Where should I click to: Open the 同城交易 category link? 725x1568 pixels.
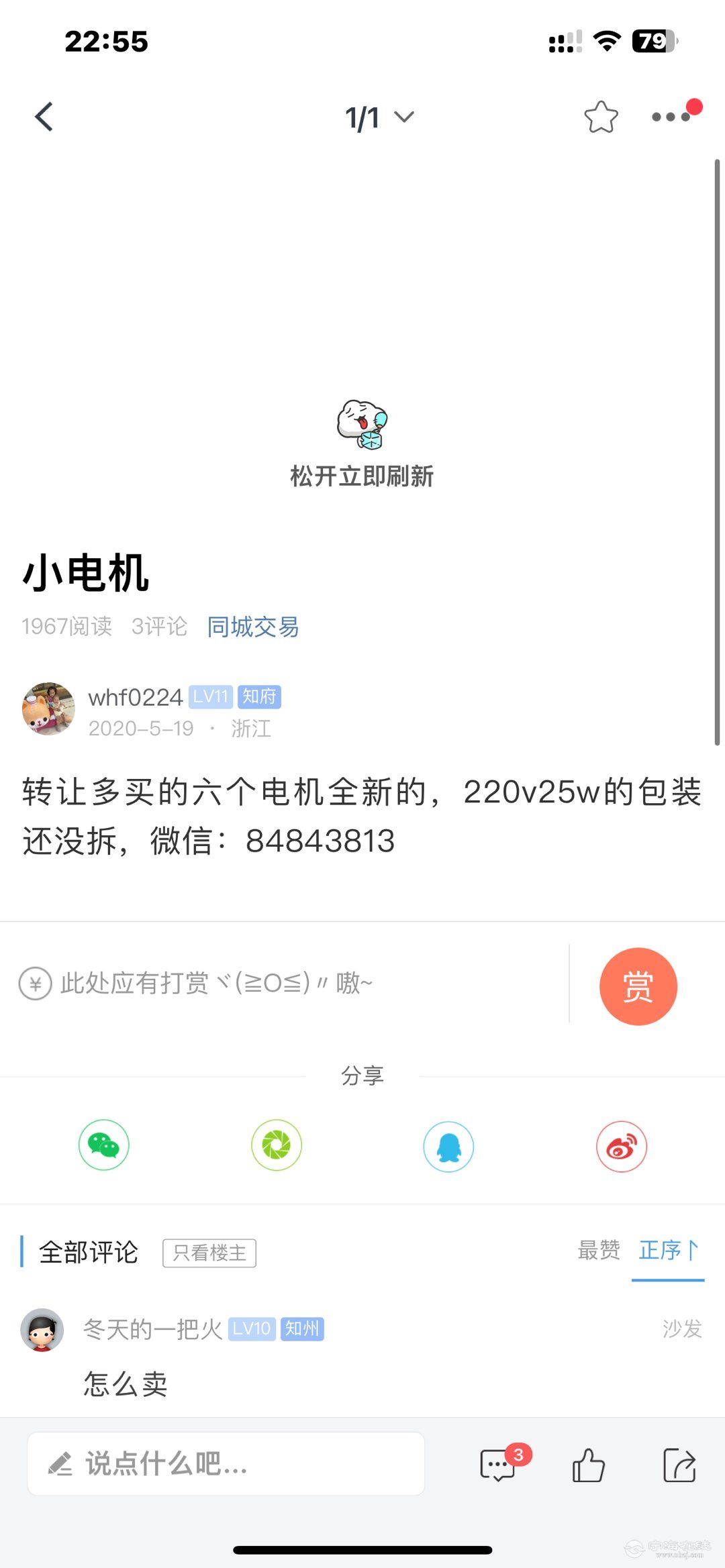click(x=252, y=627)
